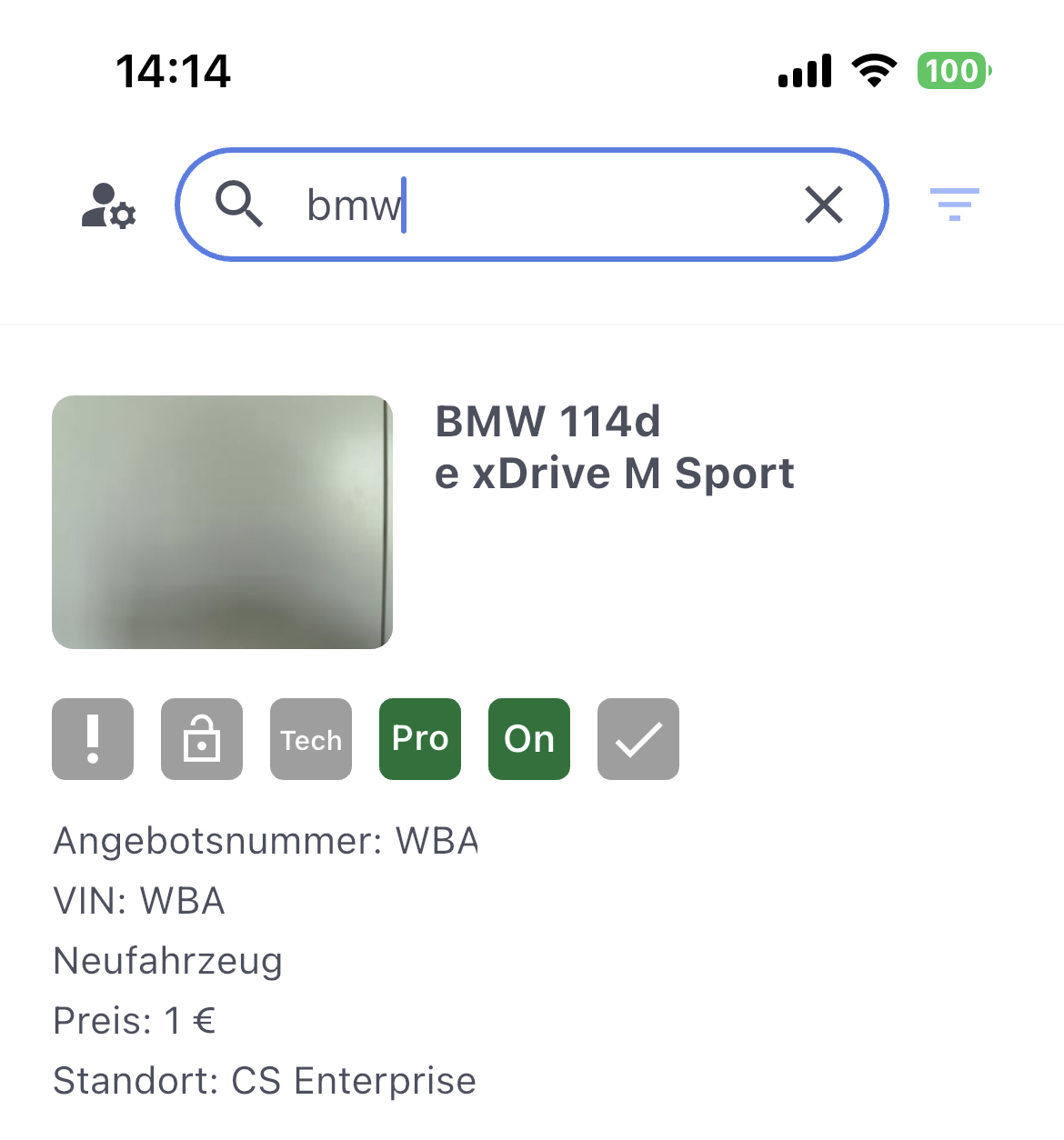
Task: Tap the exclamation mark warning badge
Action: point(93,739)
